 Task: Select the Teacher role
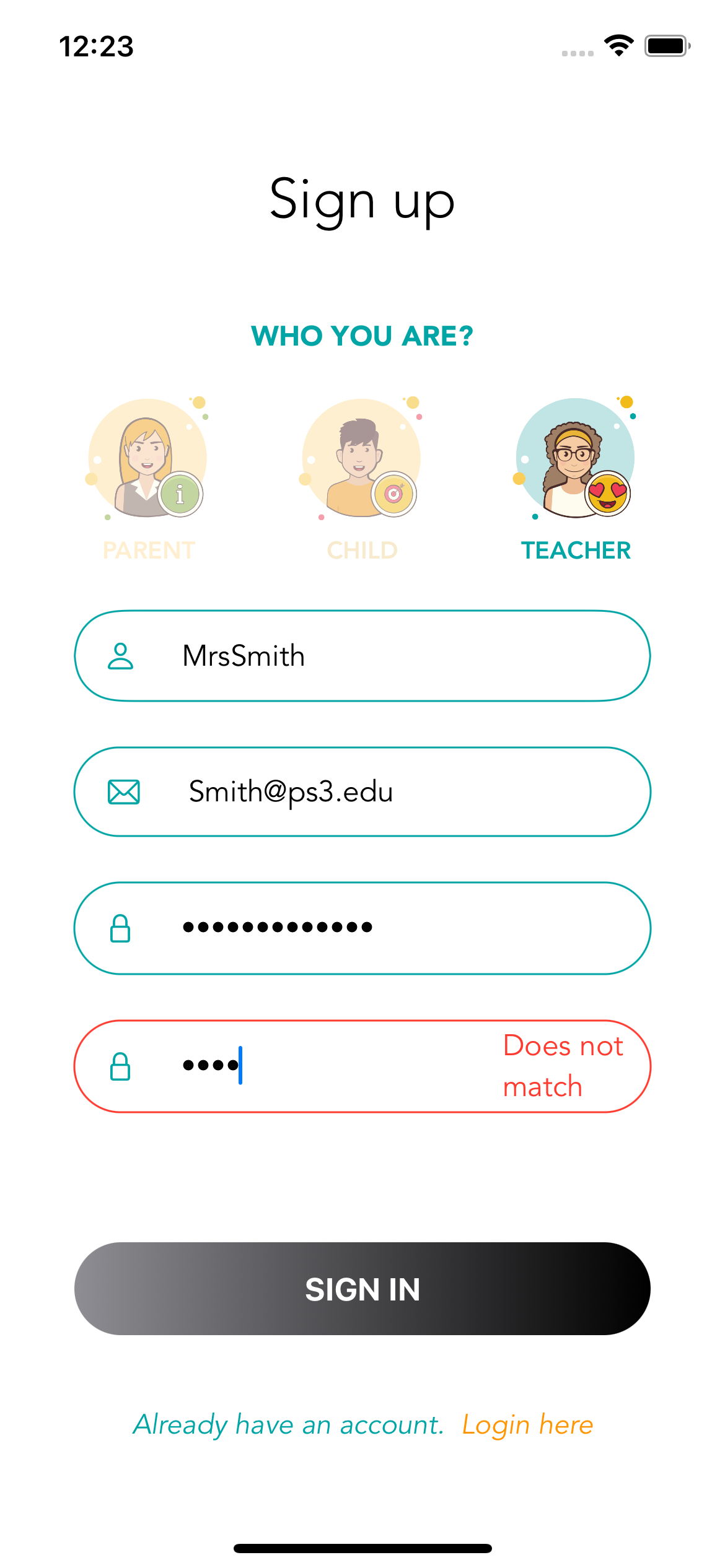pos(576,477)
